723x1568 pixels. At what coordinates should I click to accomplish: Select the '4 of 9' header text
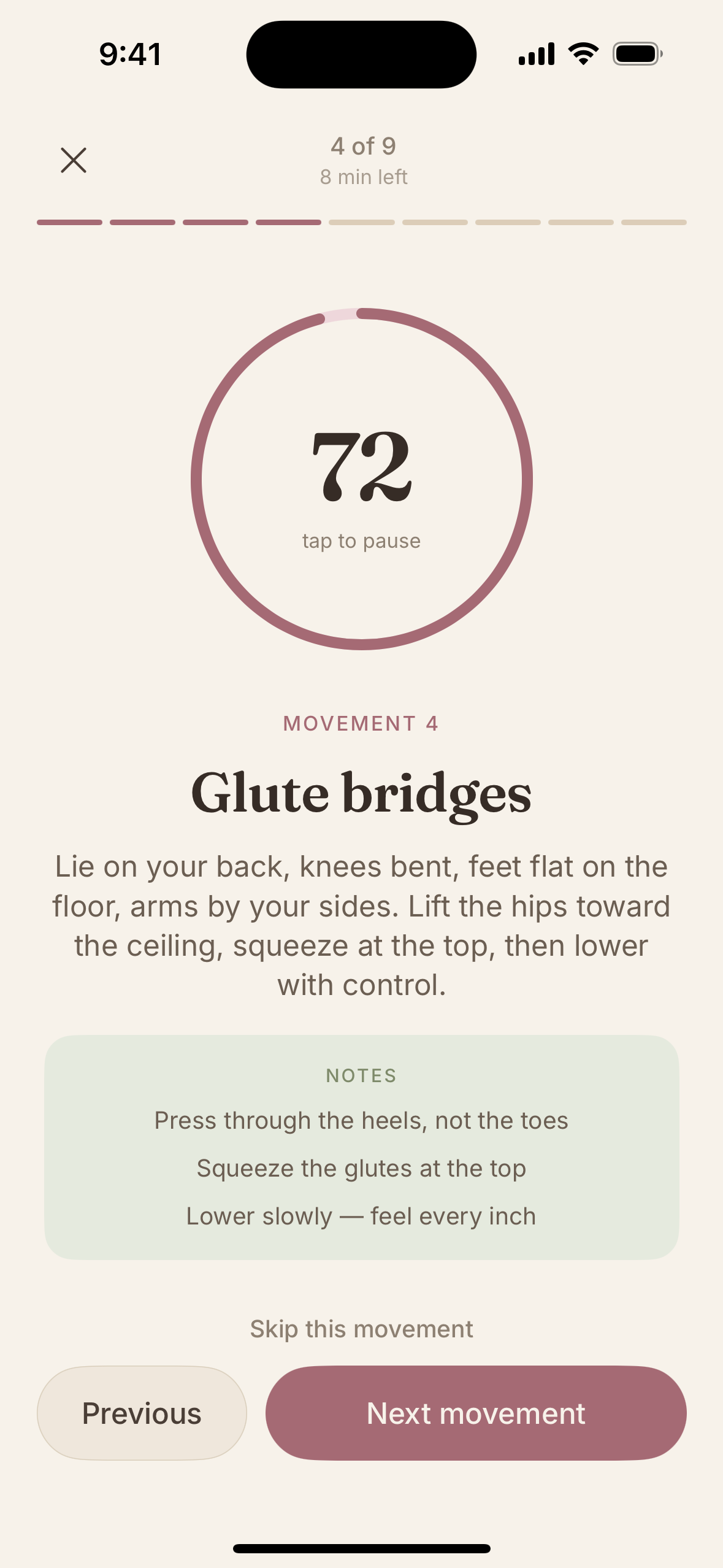pyautogui.click(x=363, y=146)
